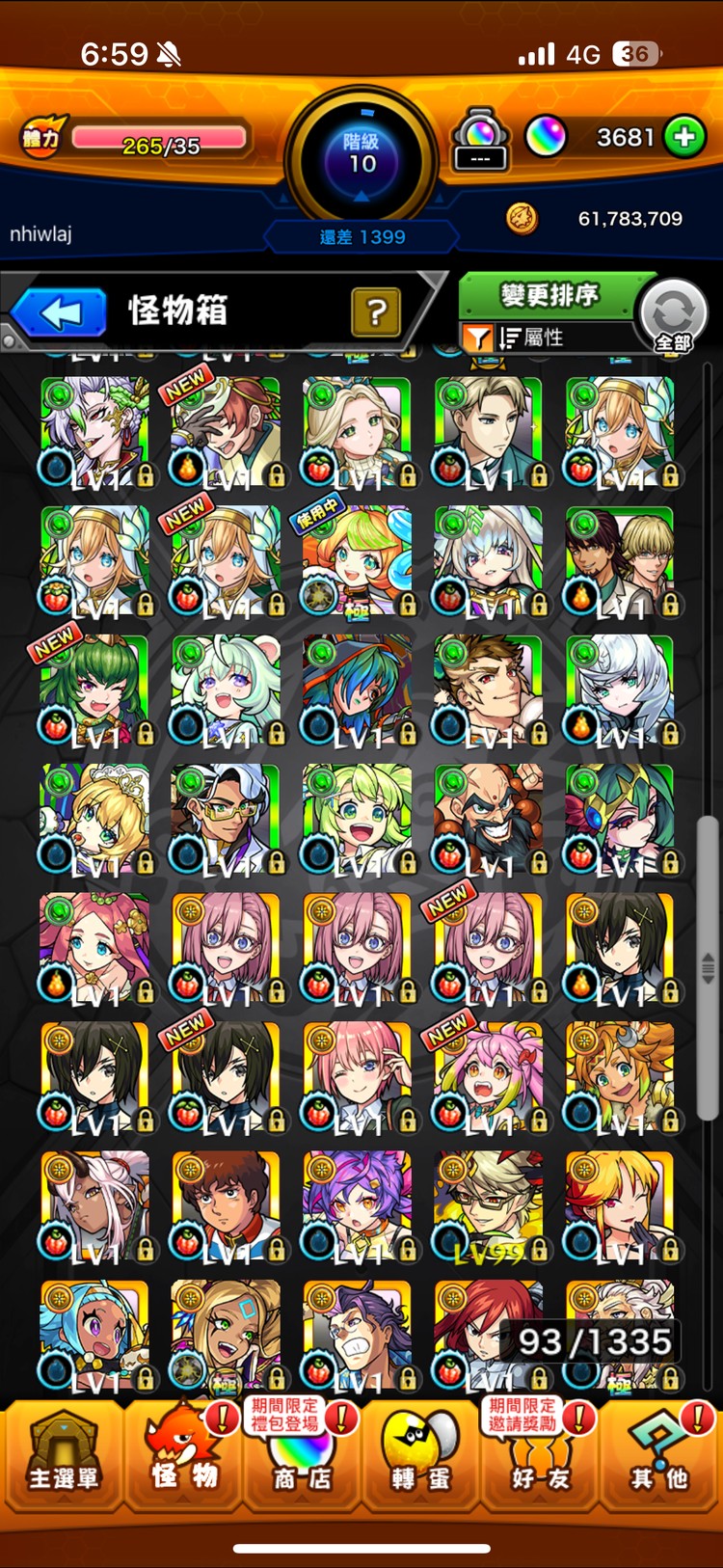Open the 好友 friends tab
The width and height of the screenshot is (723, 1568).
pos(541,1456)
